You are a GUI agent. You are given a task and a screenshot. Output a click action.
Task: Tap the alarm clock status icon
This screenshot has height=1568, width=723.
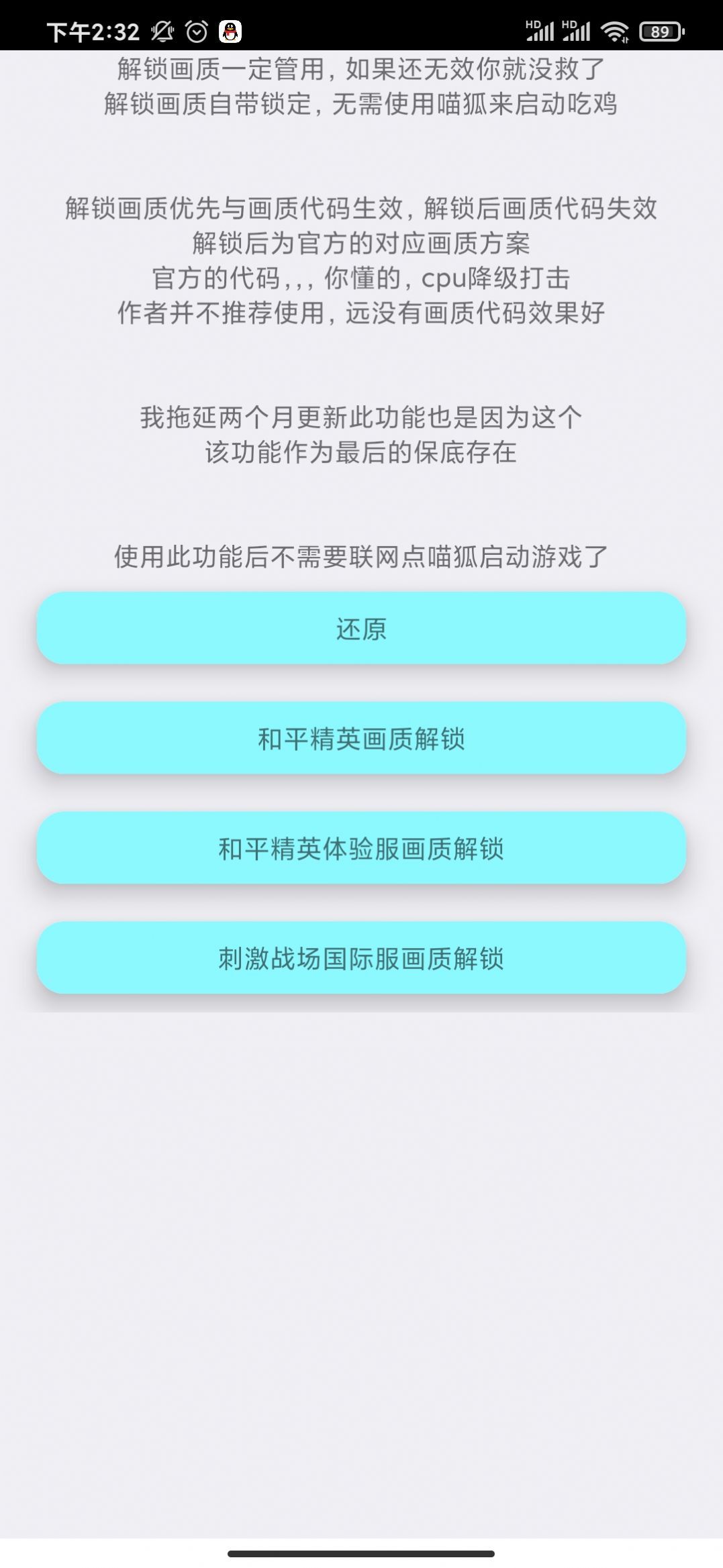click(x=195, y=30)
